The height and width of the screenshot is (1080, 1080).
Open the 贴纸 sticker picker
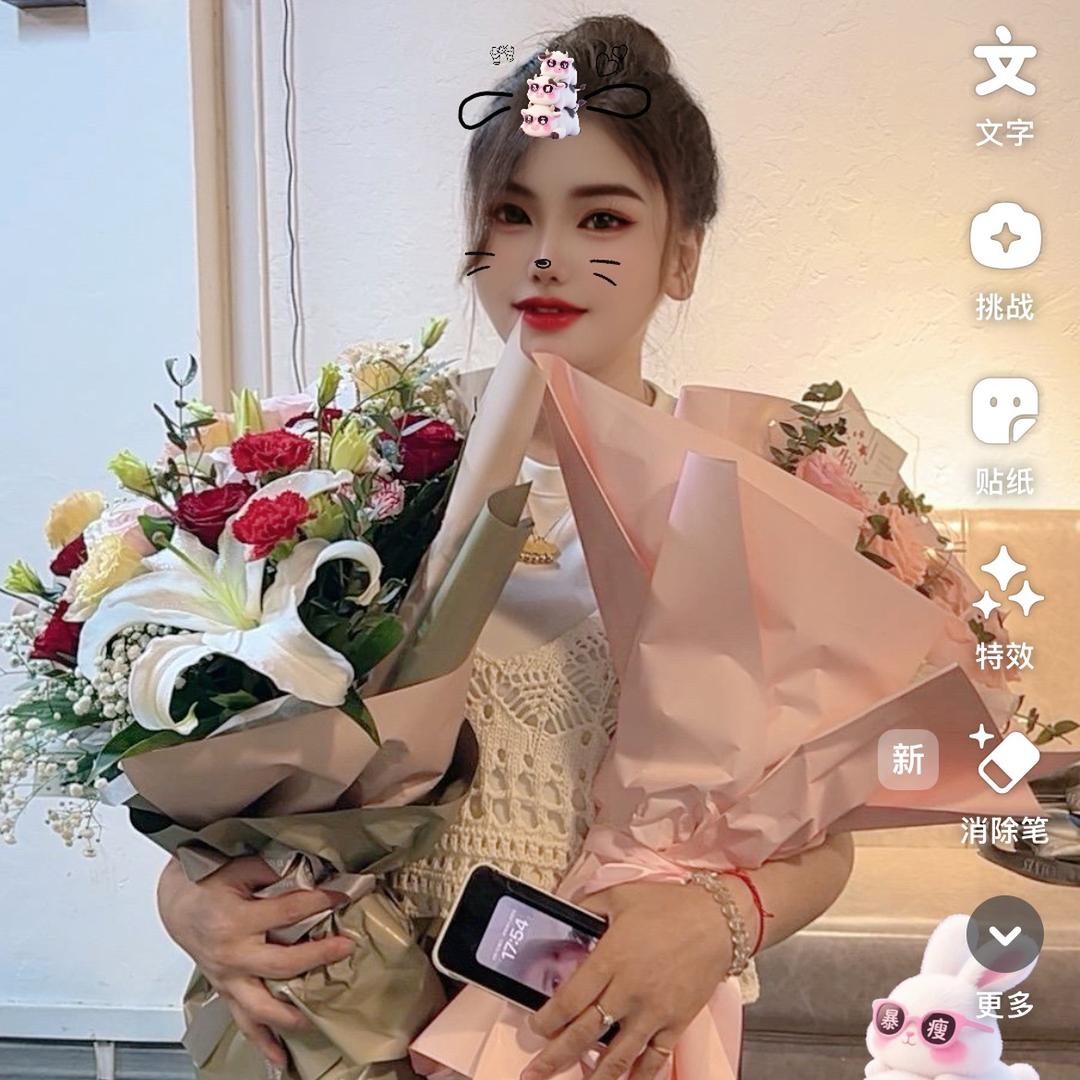click(1005, 436)
